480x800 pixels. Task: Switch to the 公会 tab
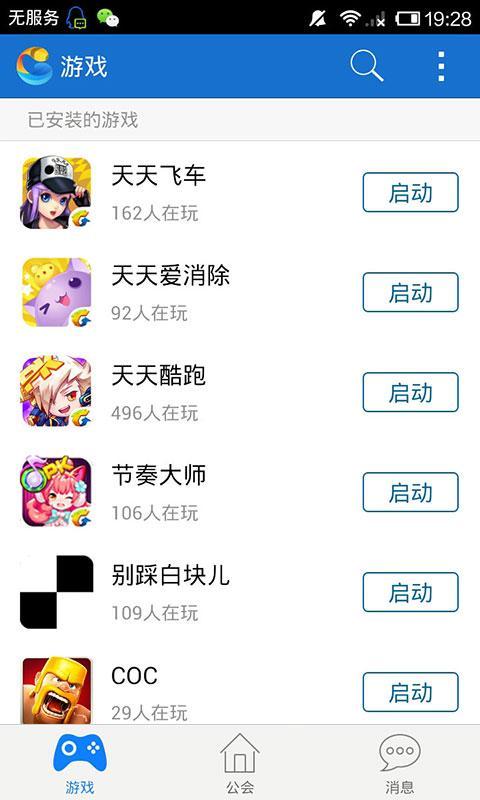pos(240,763)
